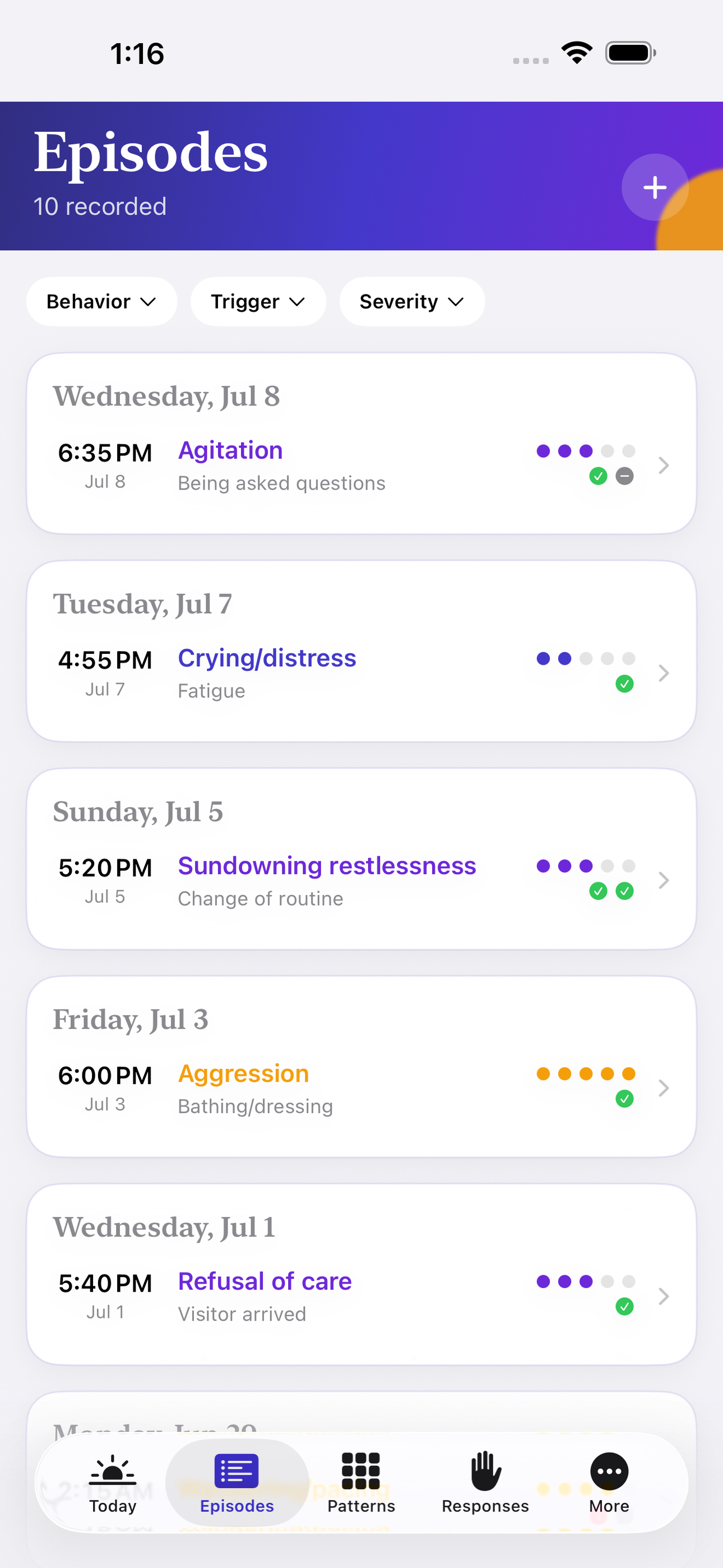Add a new episode with the plus button
The width and height of the screenshot is (723, 1568).
click(x=655, y=187)
